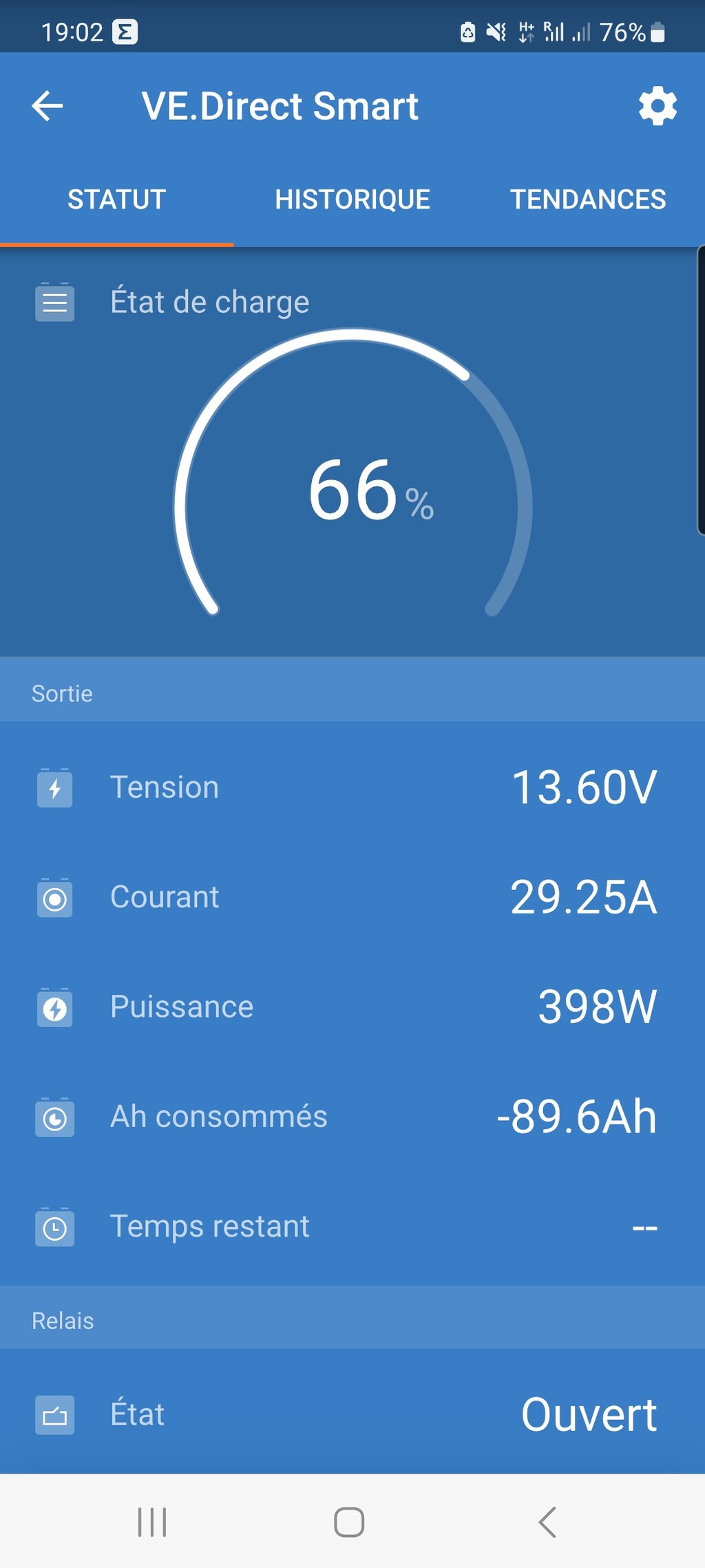The height and width of the screenshot is (1568, 705).
Task: Switch to the TENDANCES tab
Action: click(588, 200)
